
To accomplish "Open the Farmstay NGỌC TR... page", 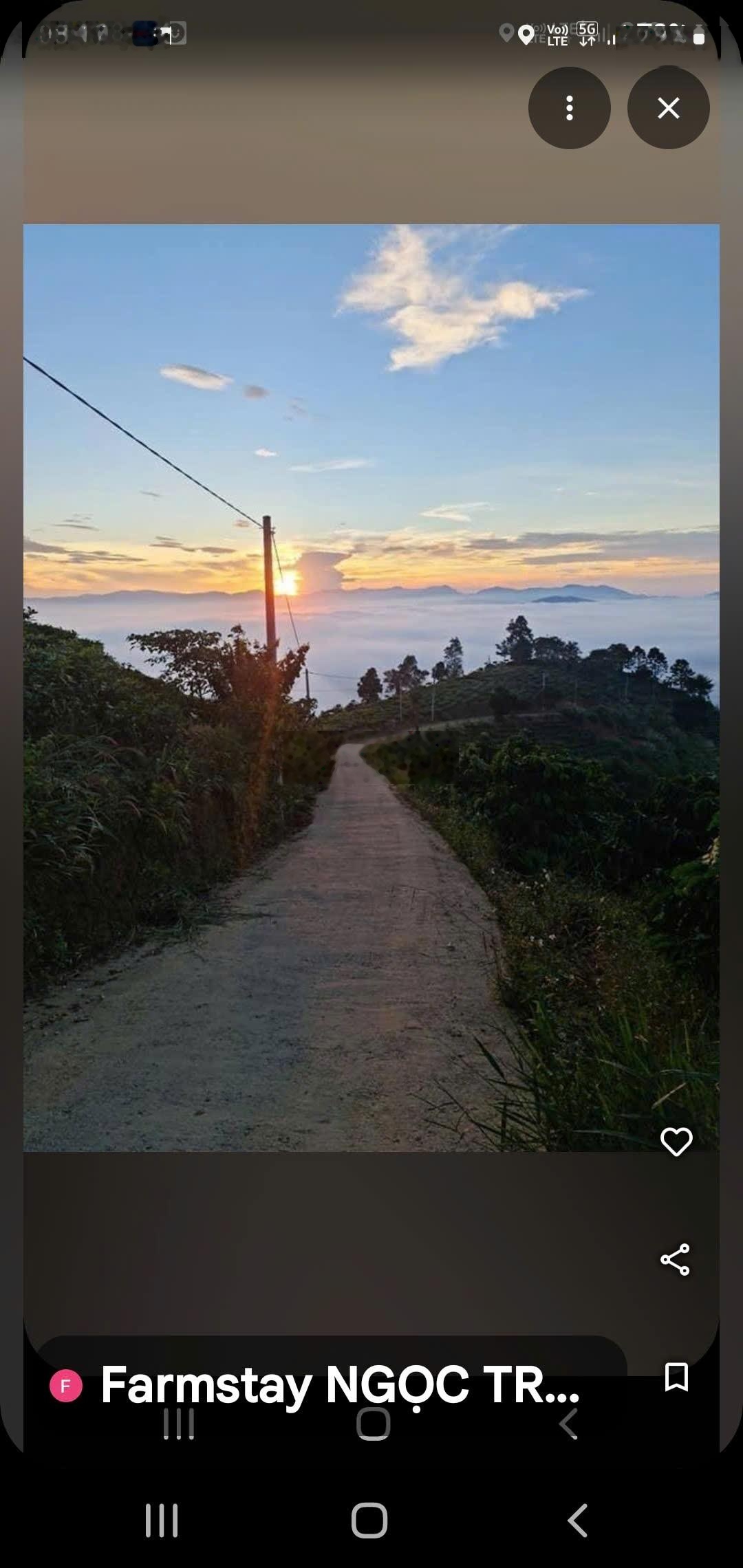I will pyautogui.click(x=340, y=1385).
